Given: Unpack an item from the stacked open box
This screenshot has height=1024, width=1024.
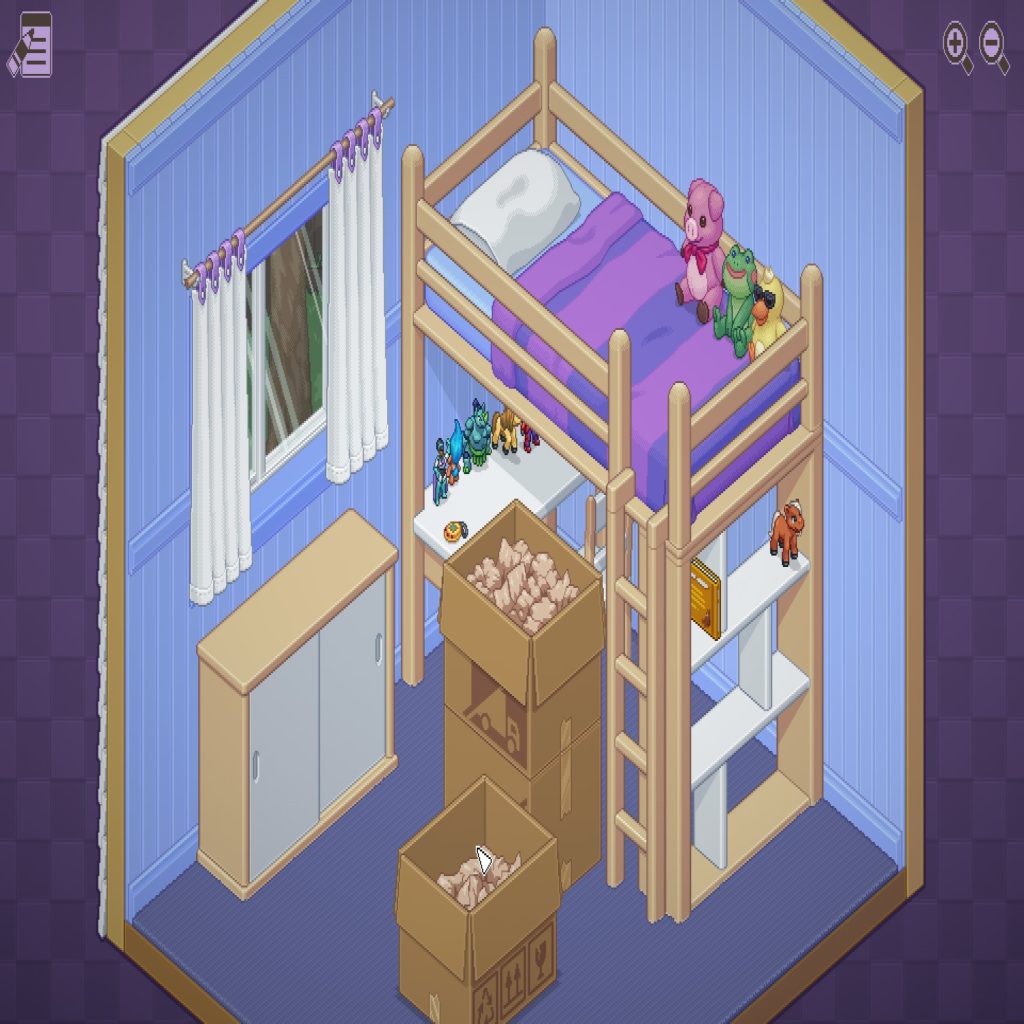Looking at the screenshot, I should 521,586.
